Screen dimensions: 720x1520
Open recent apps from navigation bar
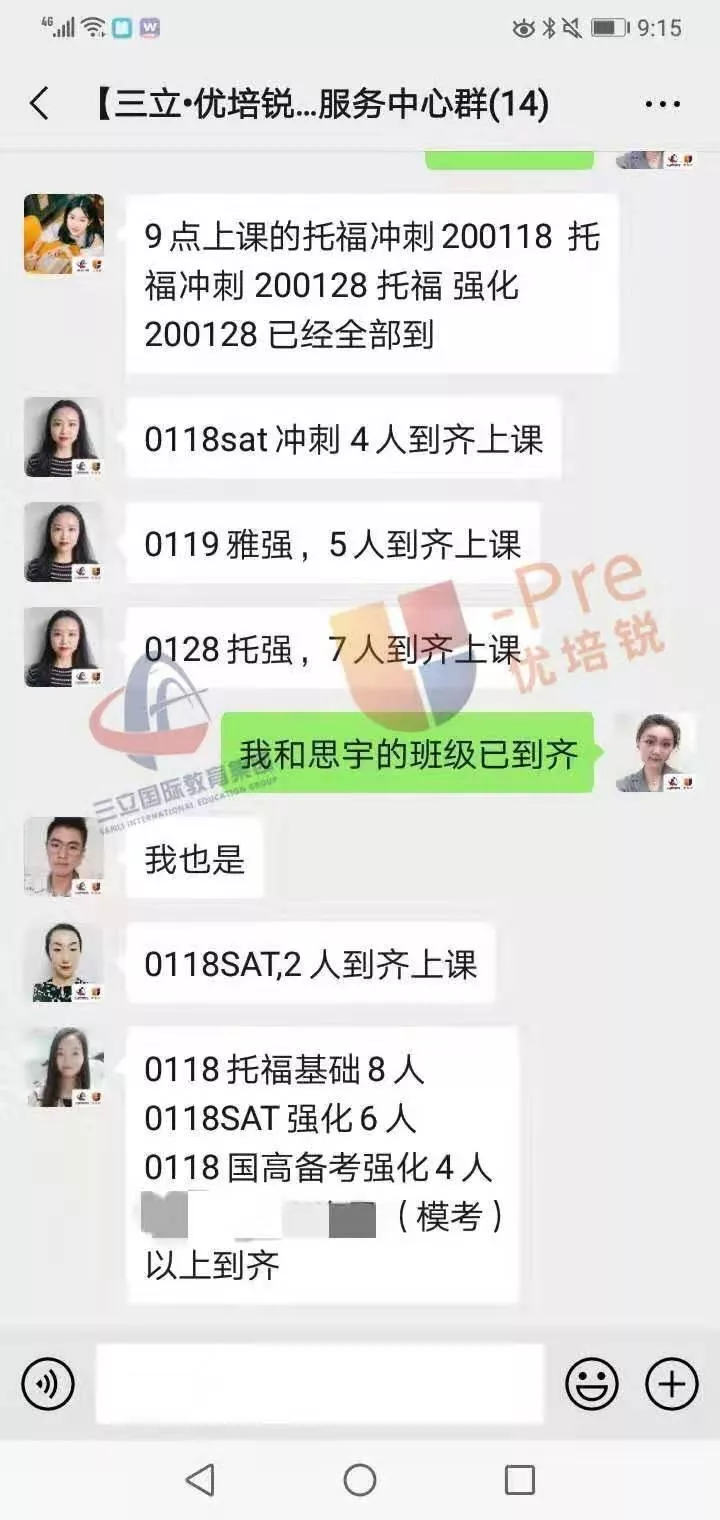(519, 1480)
